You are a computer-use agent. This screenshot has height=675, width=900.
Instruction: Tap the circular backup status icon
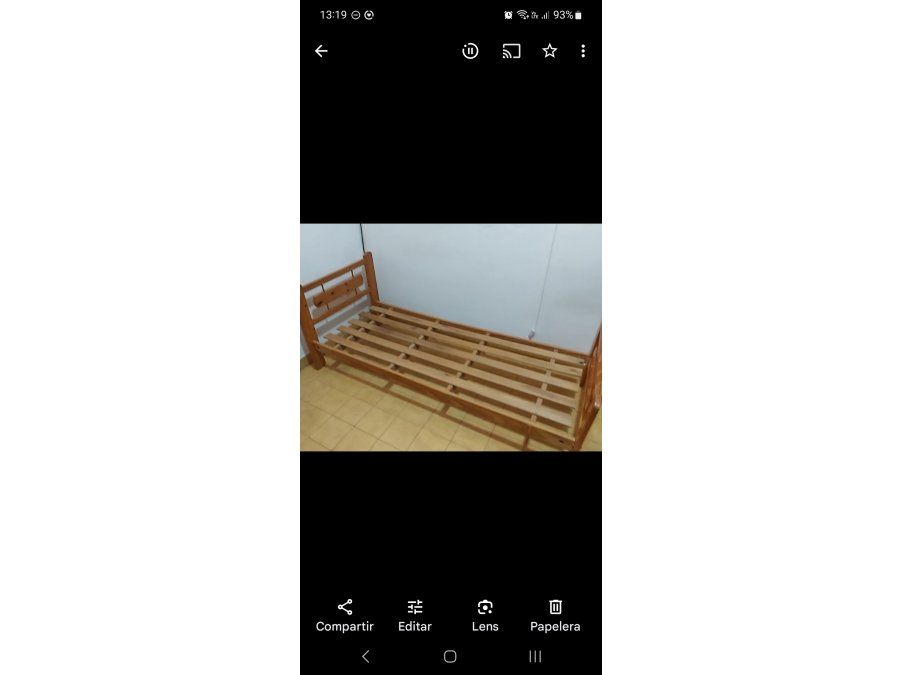click(470, 51)
